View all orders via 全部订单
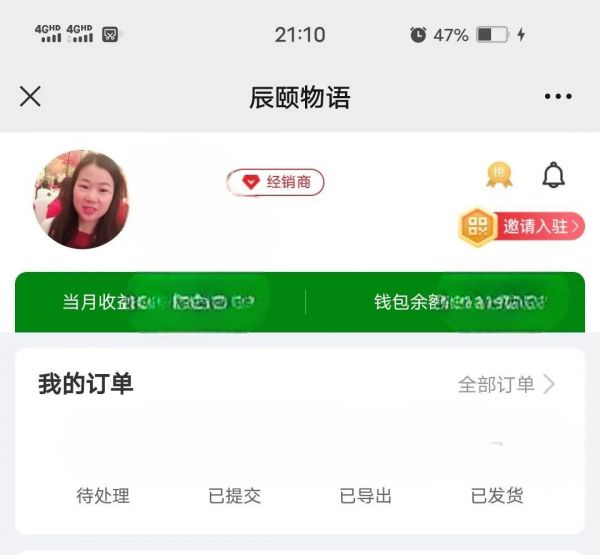 [506, 384]
